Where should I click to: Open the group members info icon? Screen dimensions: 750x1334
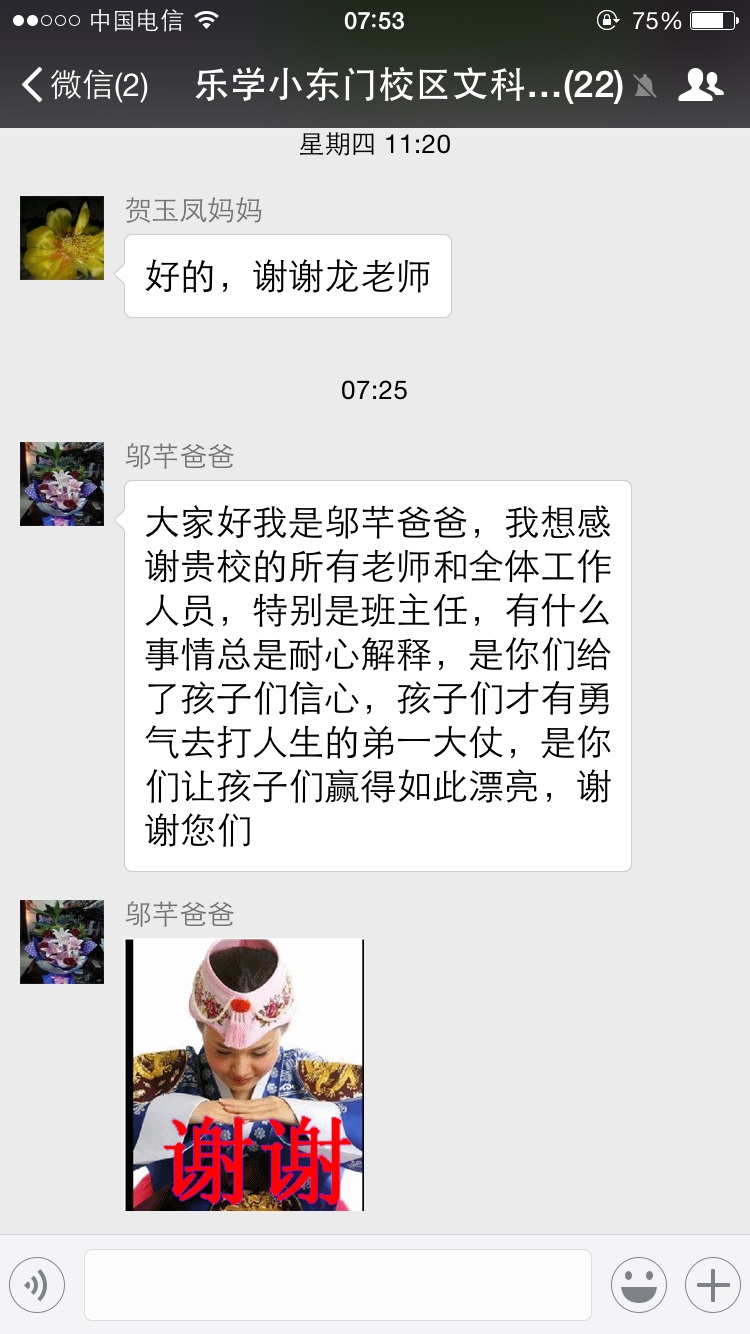(700, 86)
